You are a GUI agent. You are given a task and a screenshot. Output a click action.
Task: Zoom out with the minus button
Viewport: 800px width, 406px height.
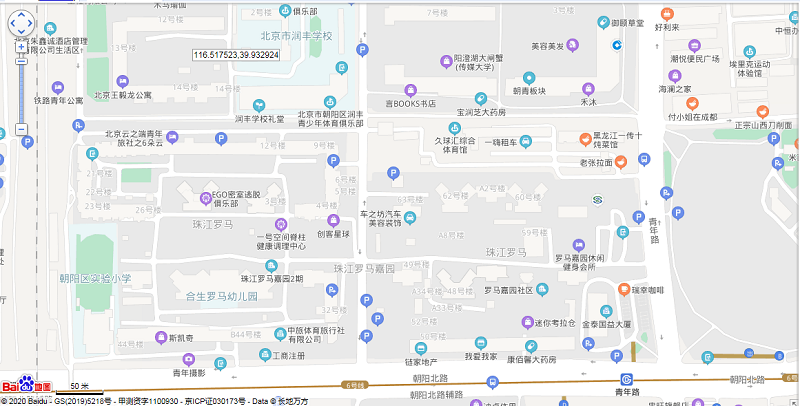21,129
